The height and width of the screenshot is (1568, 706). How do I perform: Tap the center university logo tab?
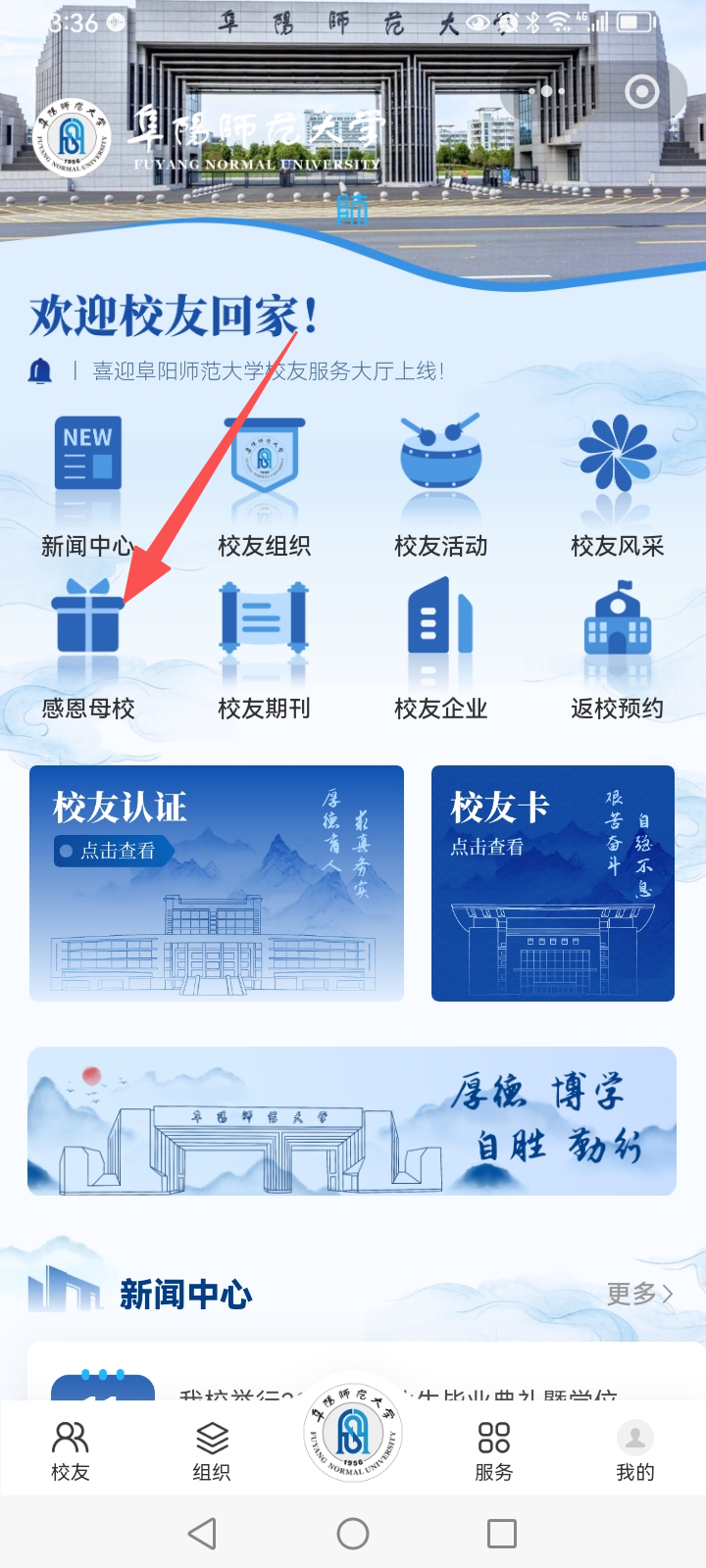pos(353,1432)
